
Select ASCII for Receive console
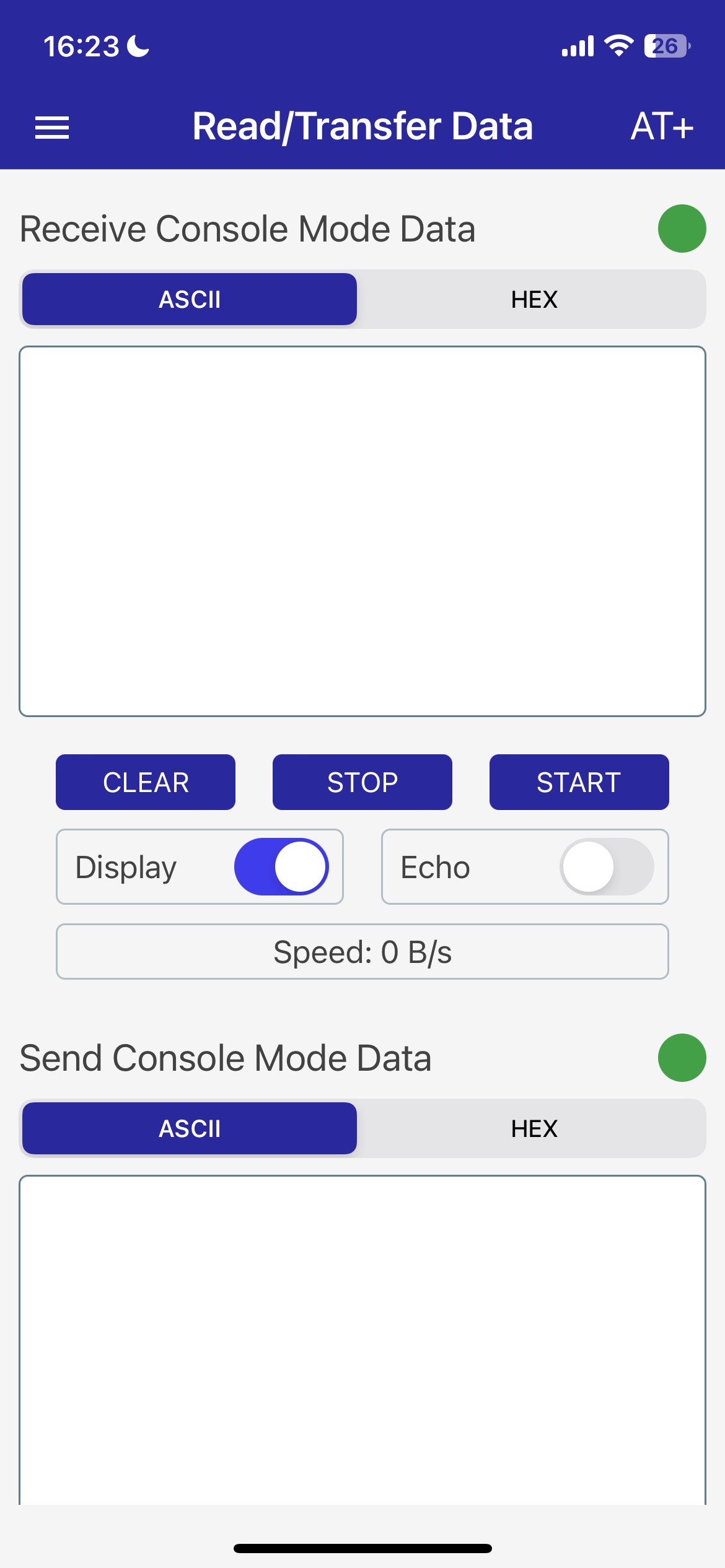pyautogui.click(x=190, y=300)
